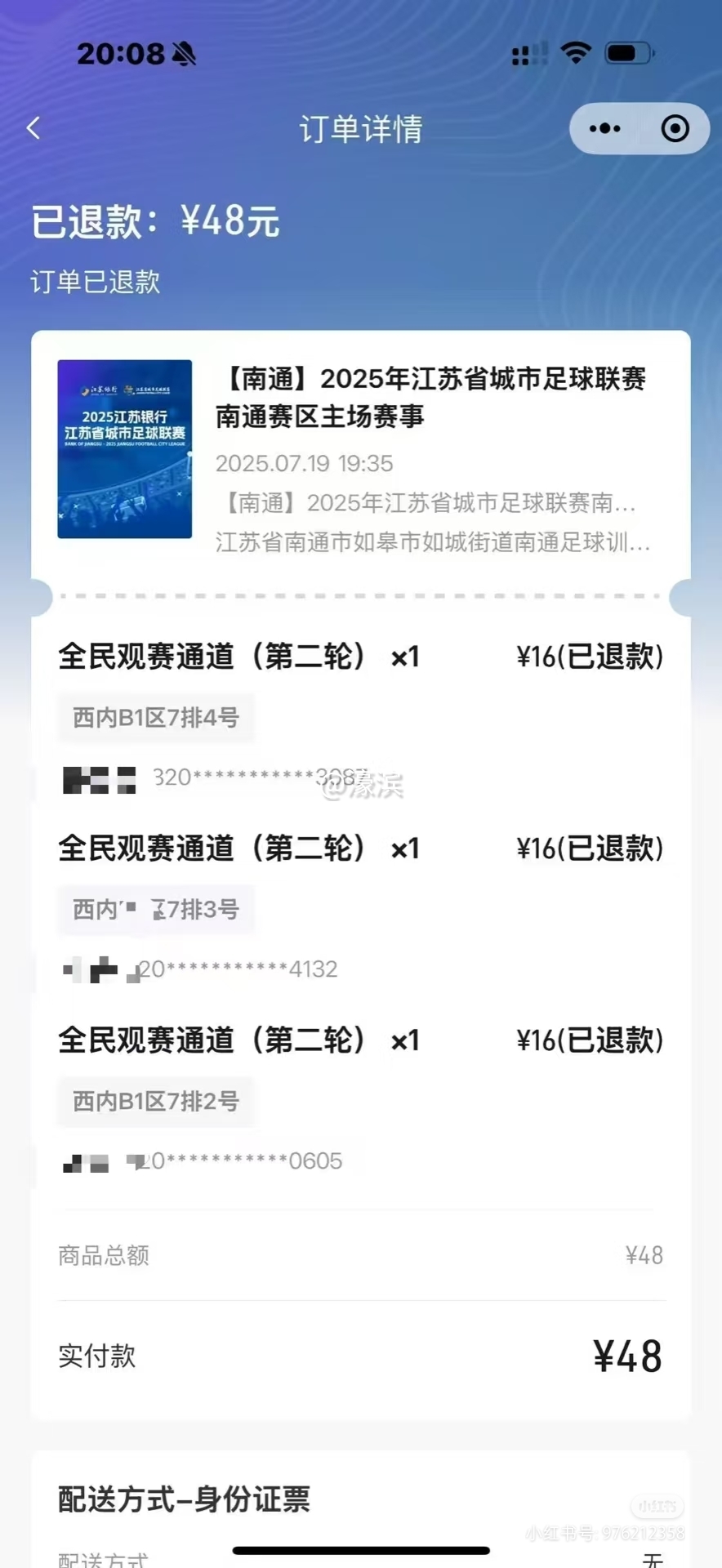The image size is (722, 1568).
Task: Select the 订单详情 title bar
Action: [x=360, y=128]
